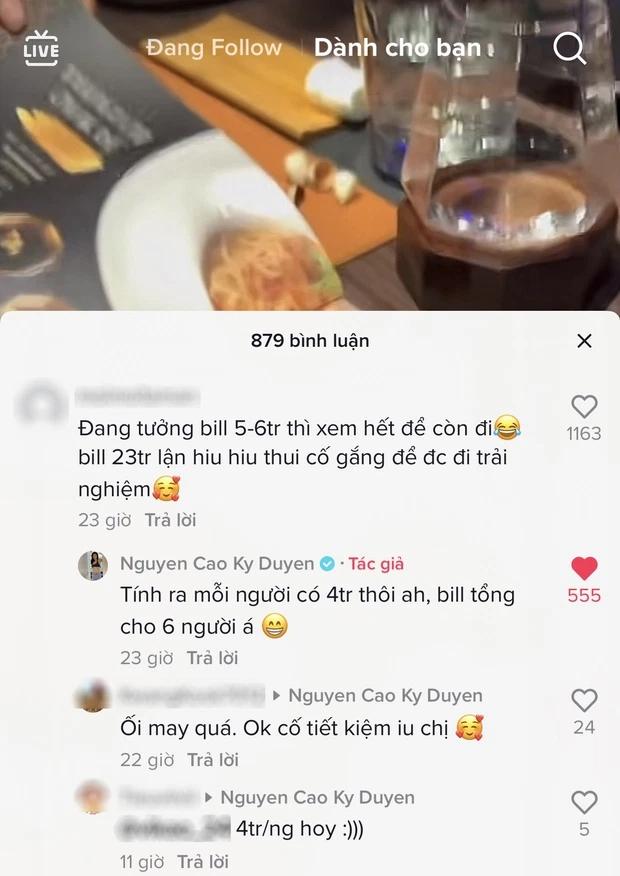Image resolution: width=620 pixels, height=876 pixels.
Task: Unlike Nguyen Cao Ky Duyen's author reply
Action: (x=584, y=569)
